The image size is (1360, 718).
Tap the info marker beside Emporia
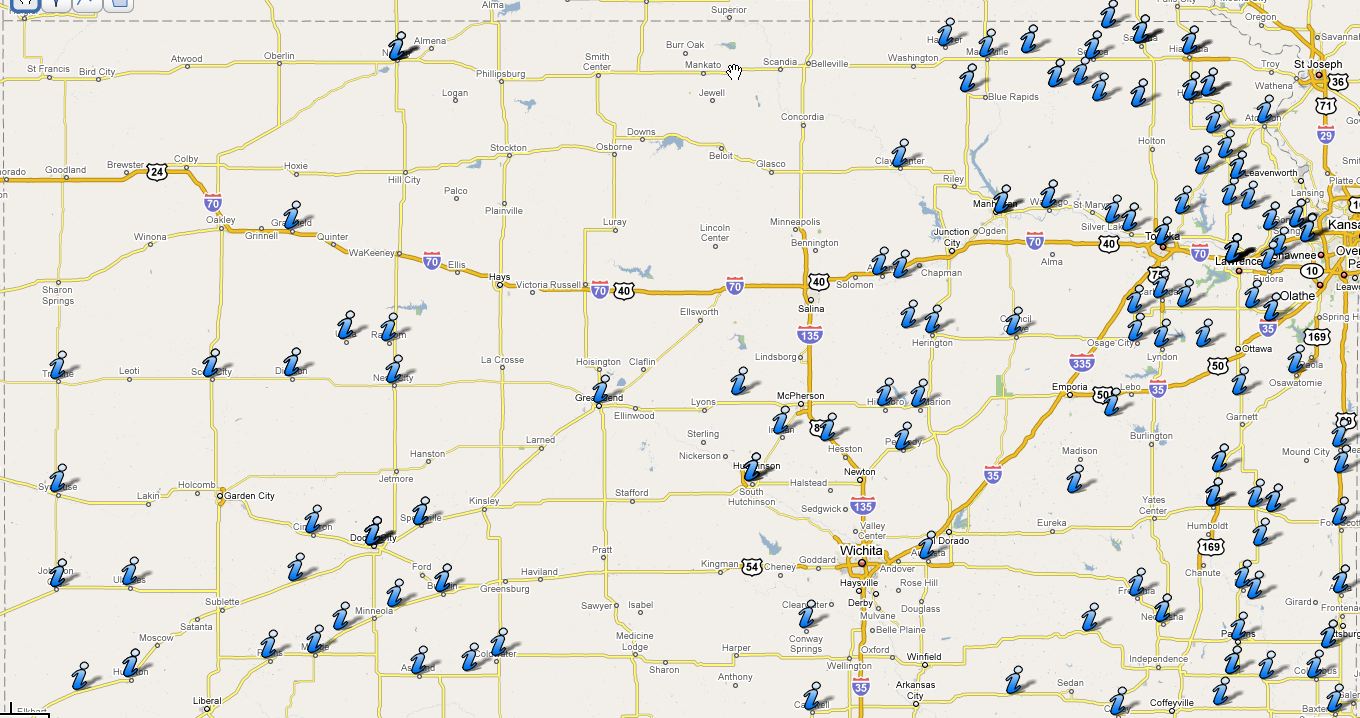1111,399
